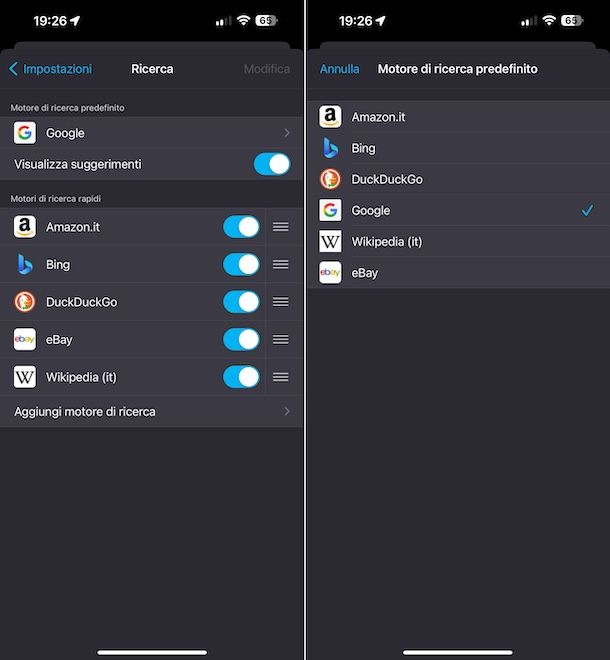
Task: Tap Annulla to cancel selection
Action: [339, 69]
